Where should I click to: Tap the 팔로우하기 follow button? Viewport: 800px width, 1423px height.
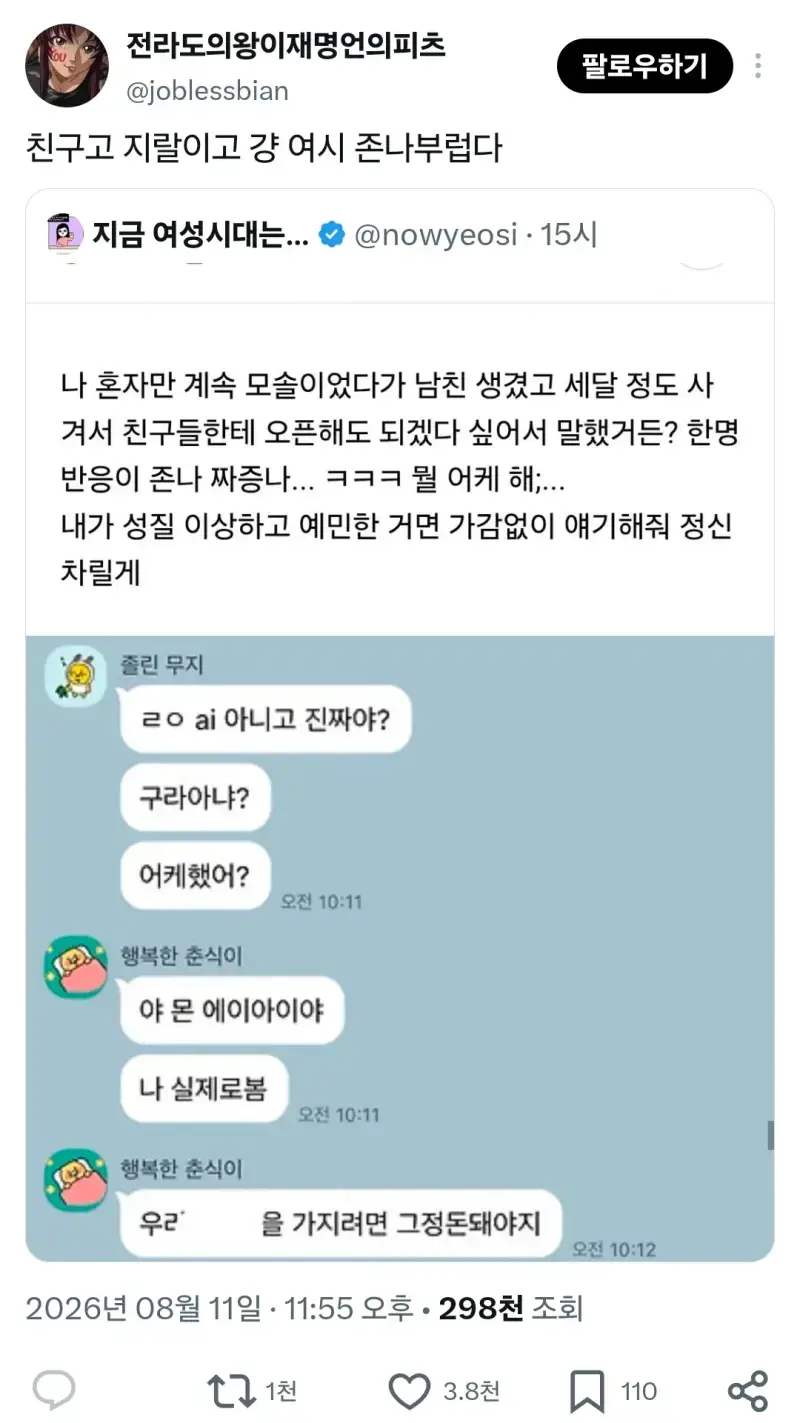tap(645, 66)
